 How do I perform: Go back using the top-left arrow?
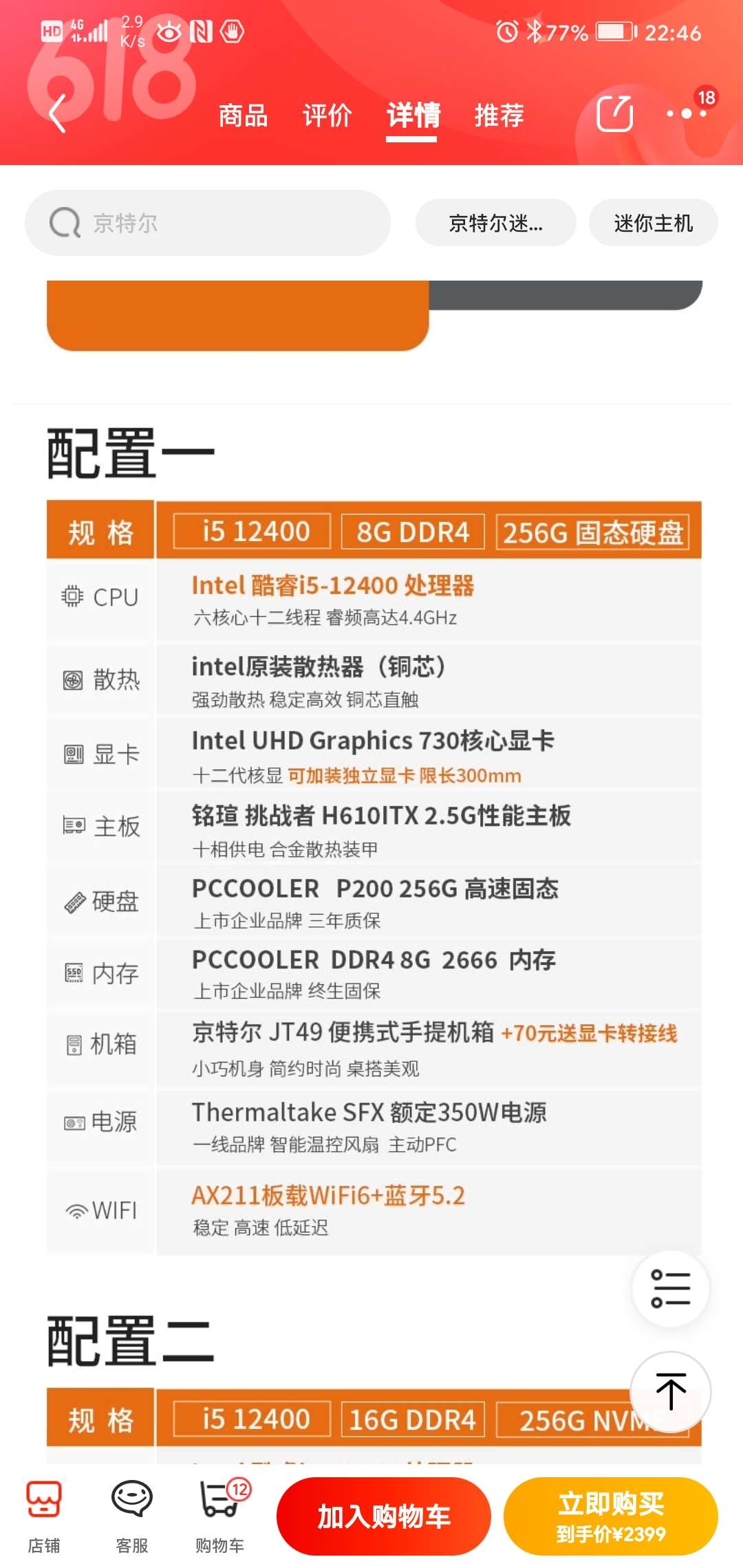pyautogui.click(x=58, y=113)
